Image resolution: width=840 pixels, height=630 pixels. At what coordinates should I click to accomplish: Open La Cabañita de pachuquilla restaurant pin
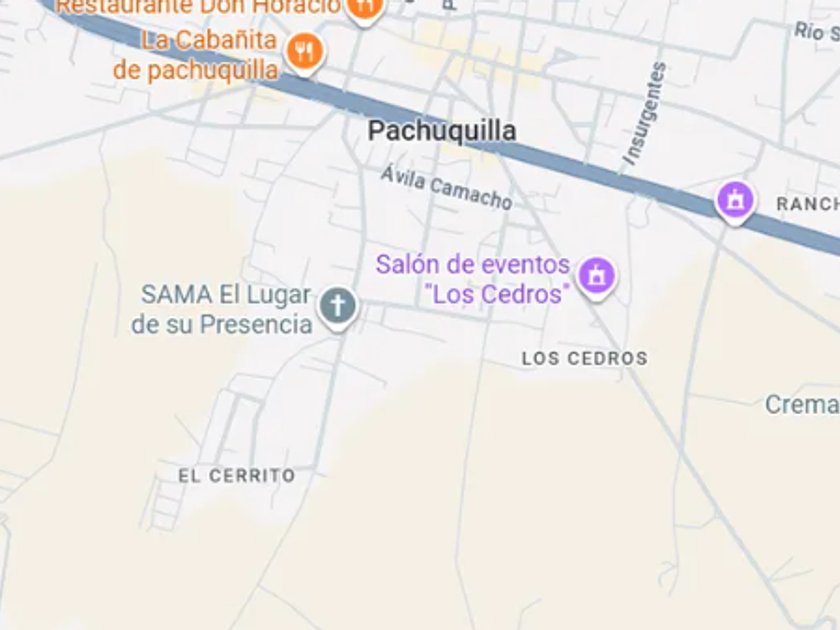[x=303, y=52]
